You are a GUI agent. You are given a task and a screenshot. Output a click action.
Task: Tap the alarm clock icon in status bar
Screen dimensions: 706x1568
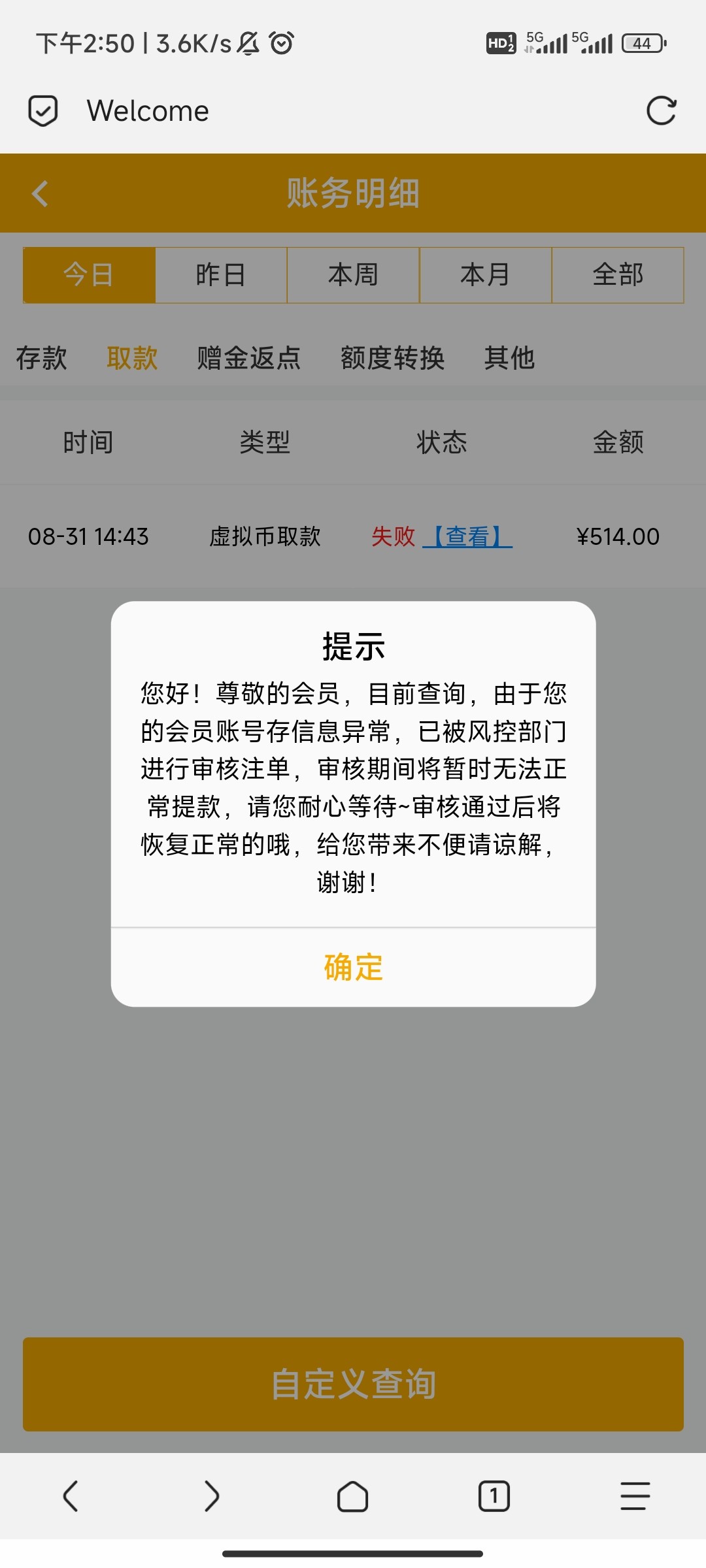(281, 44)
